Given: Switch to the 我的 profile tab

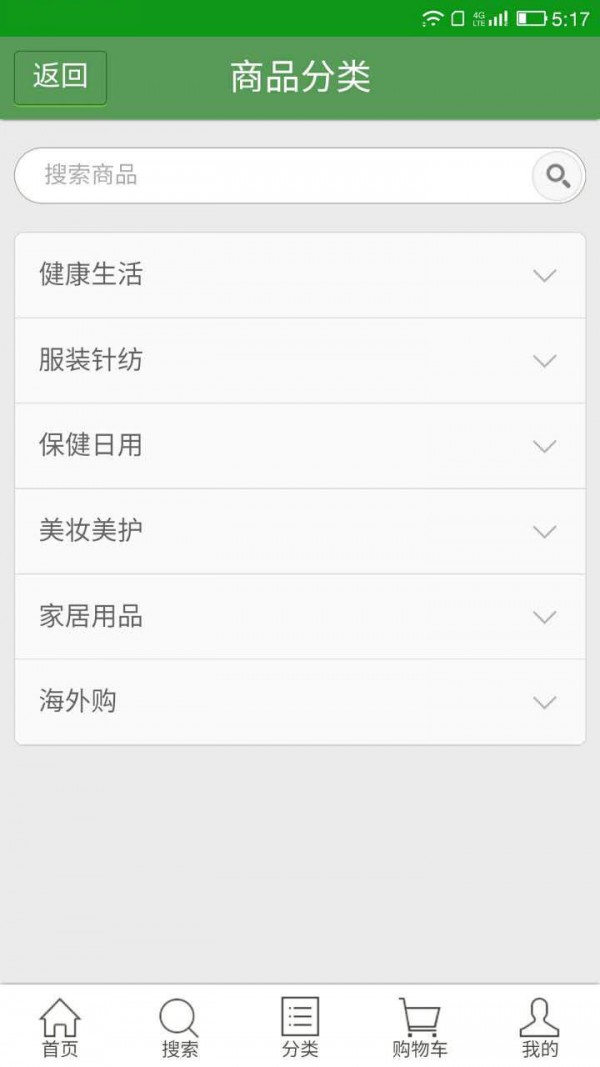Looking at the screenshot, I should tap(540, 1027).
